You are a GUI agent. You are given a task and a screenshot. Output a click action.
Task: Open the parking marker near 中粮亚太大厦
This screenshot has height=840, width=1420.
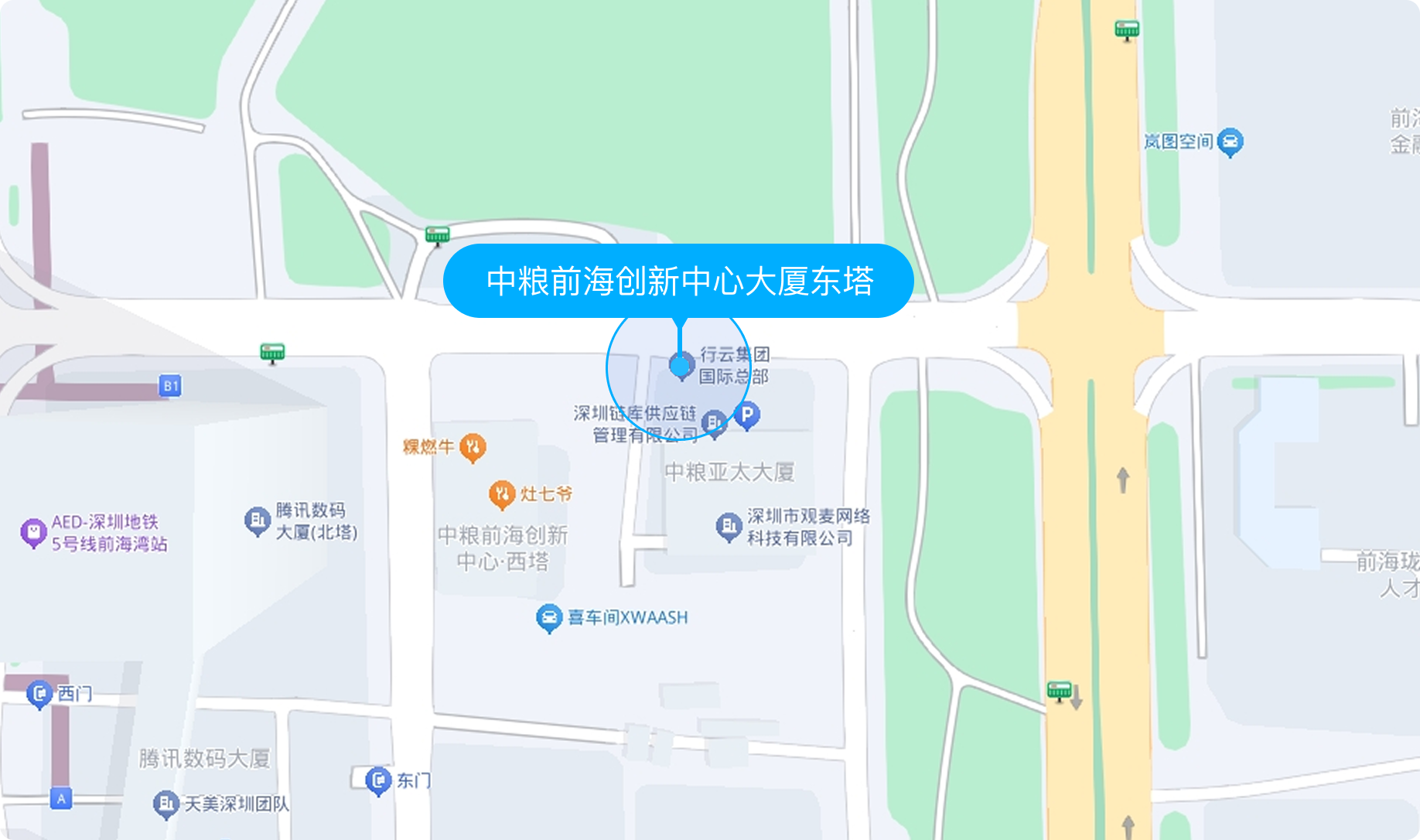746,415
